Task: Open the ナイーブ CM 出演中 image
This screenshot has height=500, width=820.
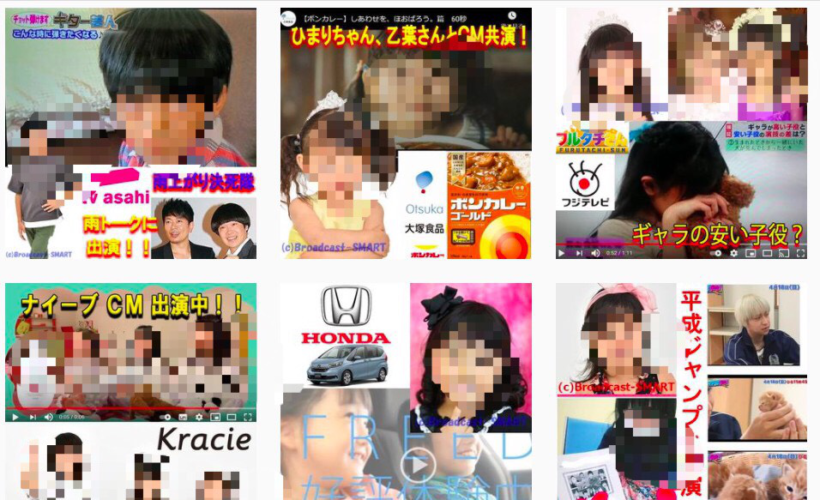Action: 130,352
